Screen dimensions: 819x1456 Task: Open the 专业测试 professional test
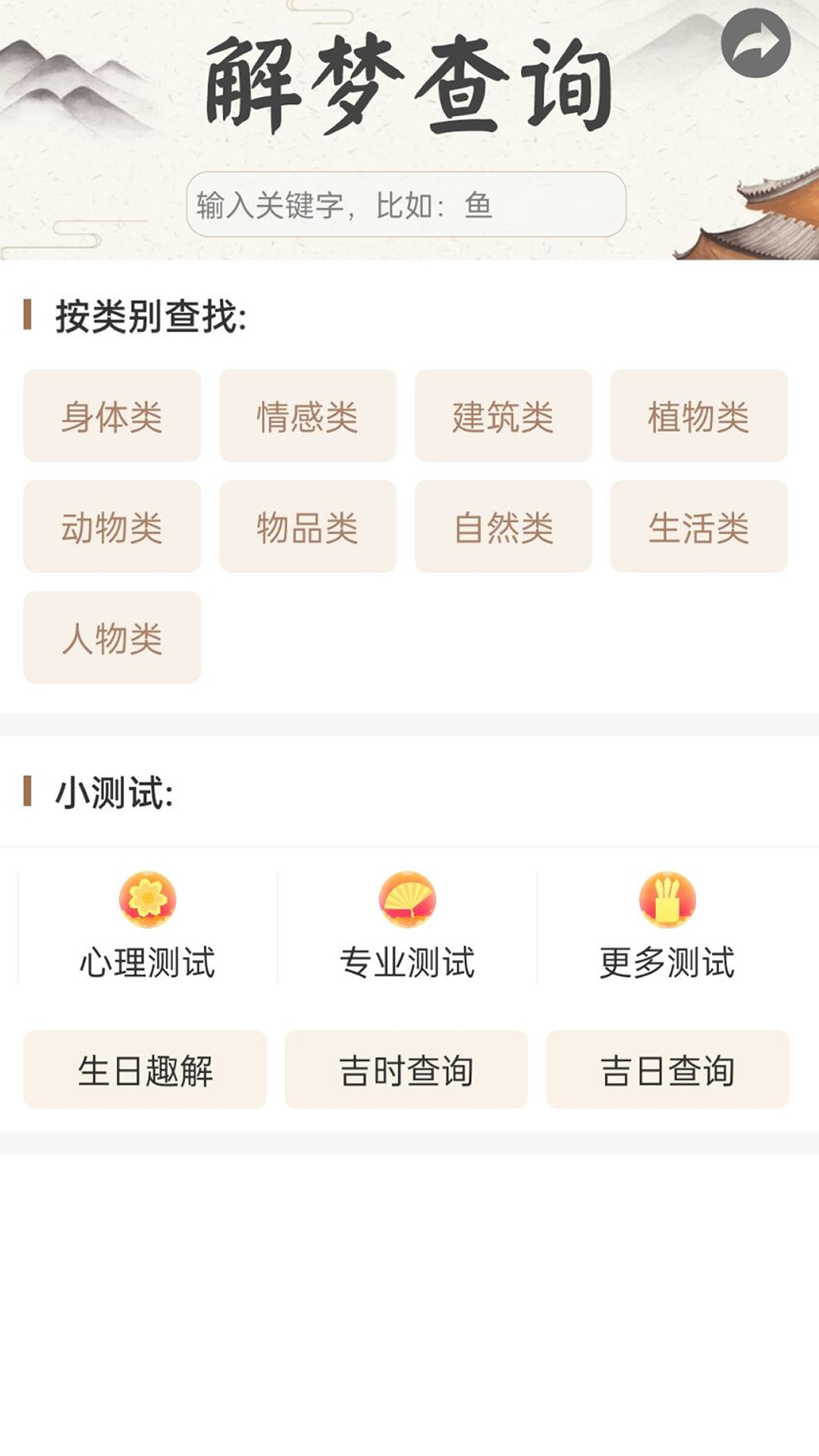pyautogui.click(x=407, y=965)
